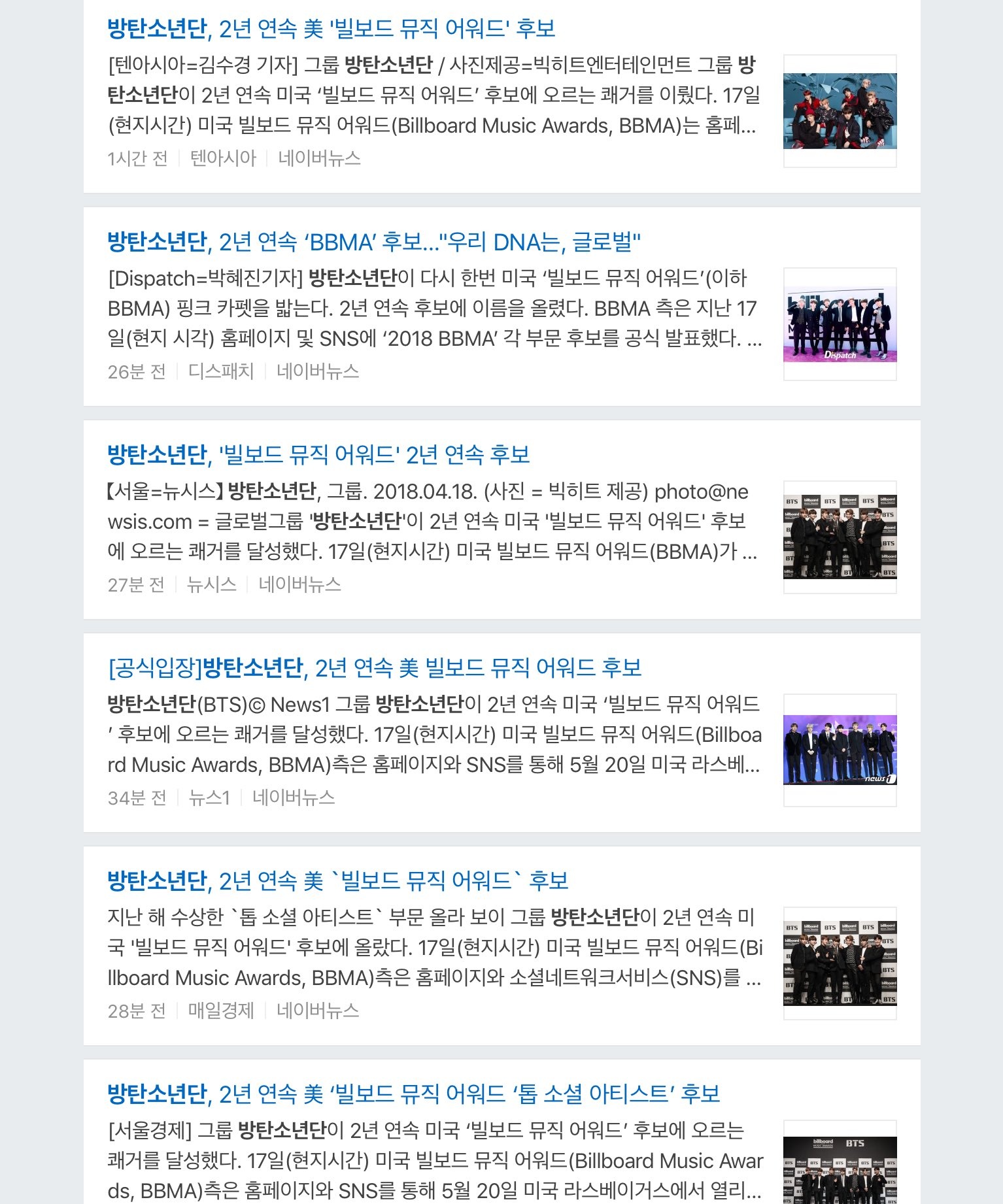Open 네이버뉴스 link next to 텐아시아
Viewport: 1003px width, 1204px height.
point(319,158)
